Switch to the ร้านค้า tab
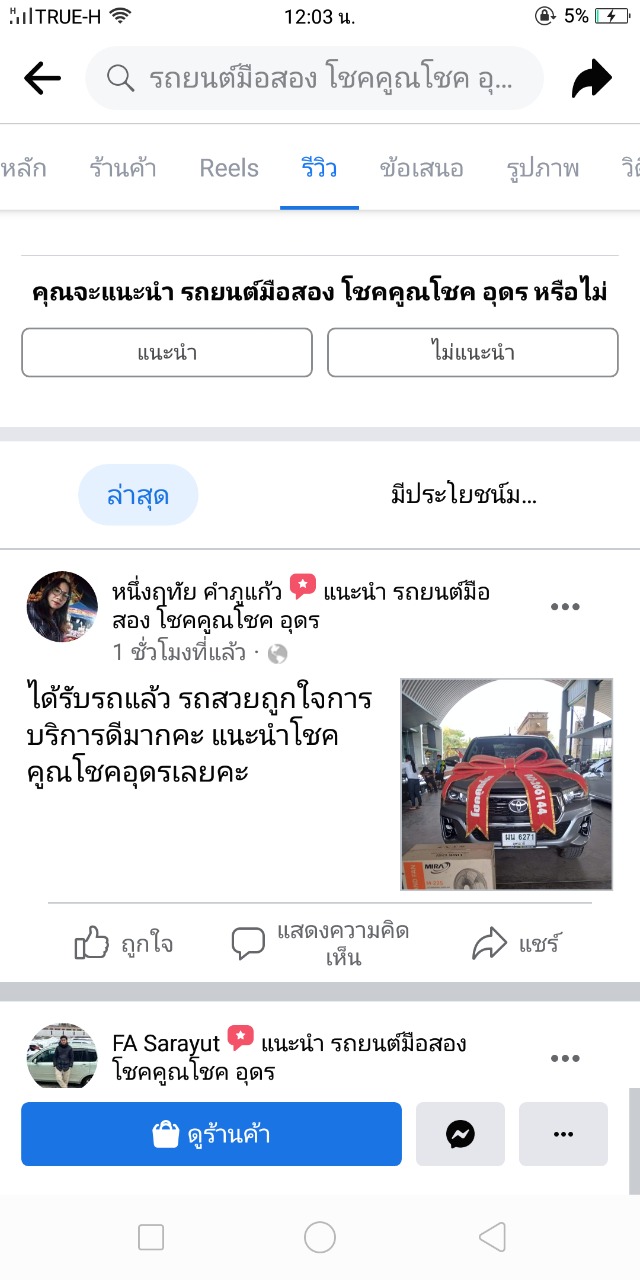Viewport: 640px width, 1280px height. (x=123, y=168)
